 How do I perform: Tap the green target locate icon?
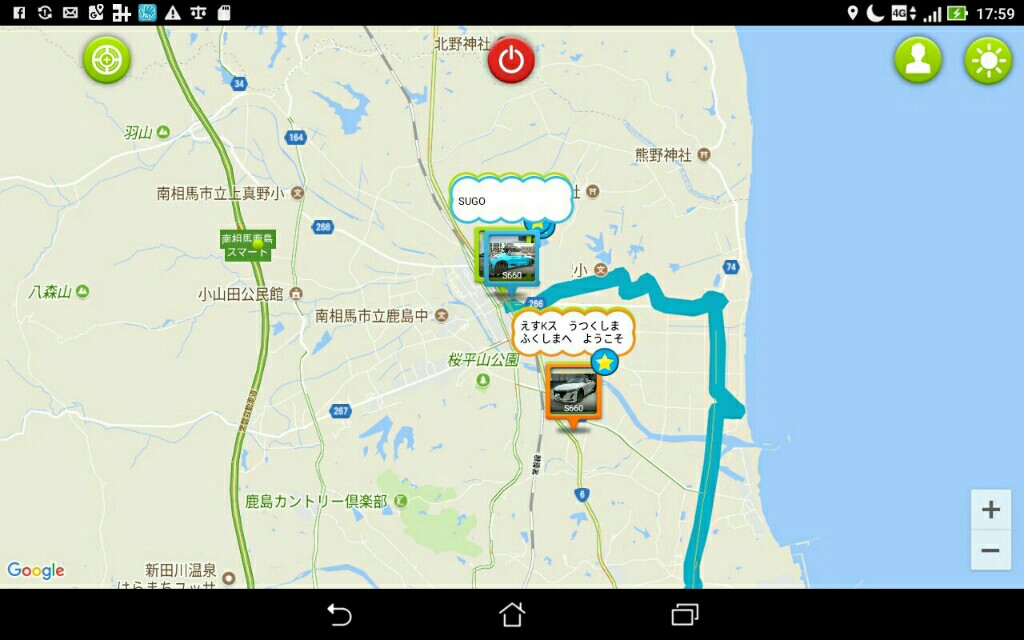pyautogui.click(x=105, y=61)
